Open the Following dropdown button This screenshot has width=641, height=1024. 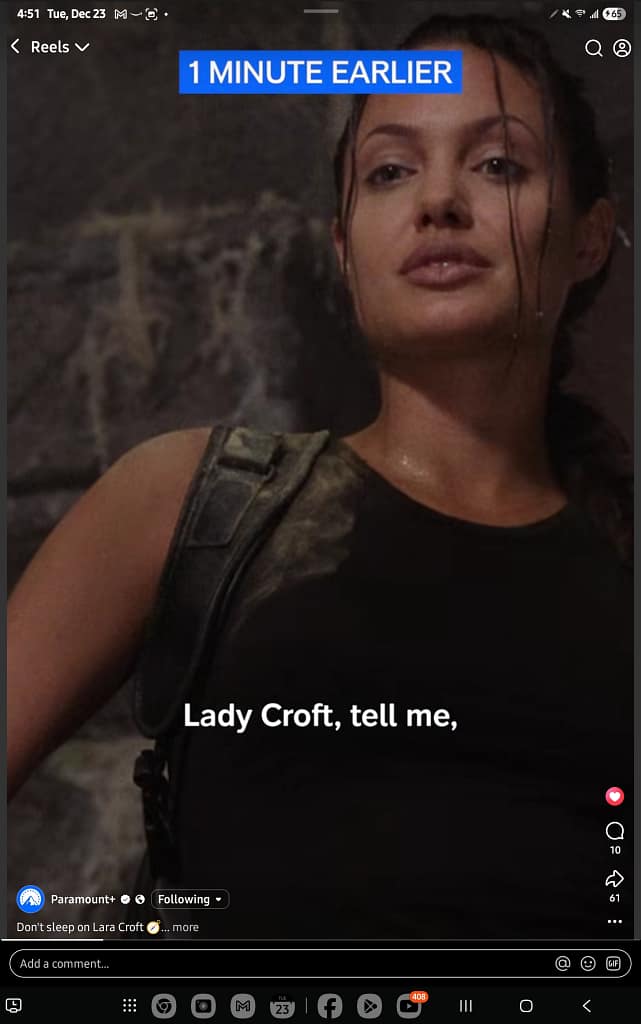click(190, 899)
